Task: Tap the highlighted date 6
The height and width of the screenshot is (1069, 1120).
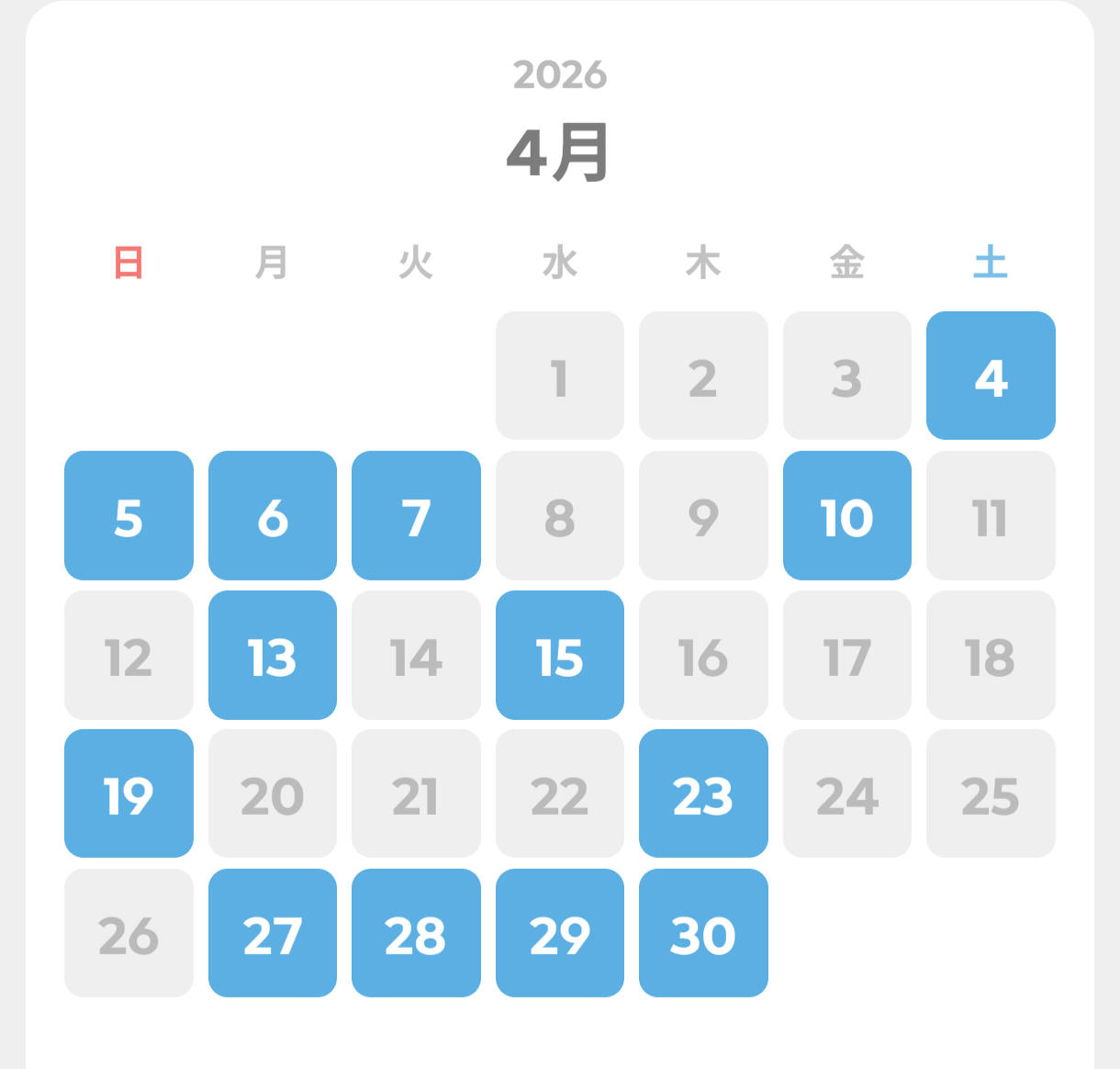Action: click(x=273, y=515)
